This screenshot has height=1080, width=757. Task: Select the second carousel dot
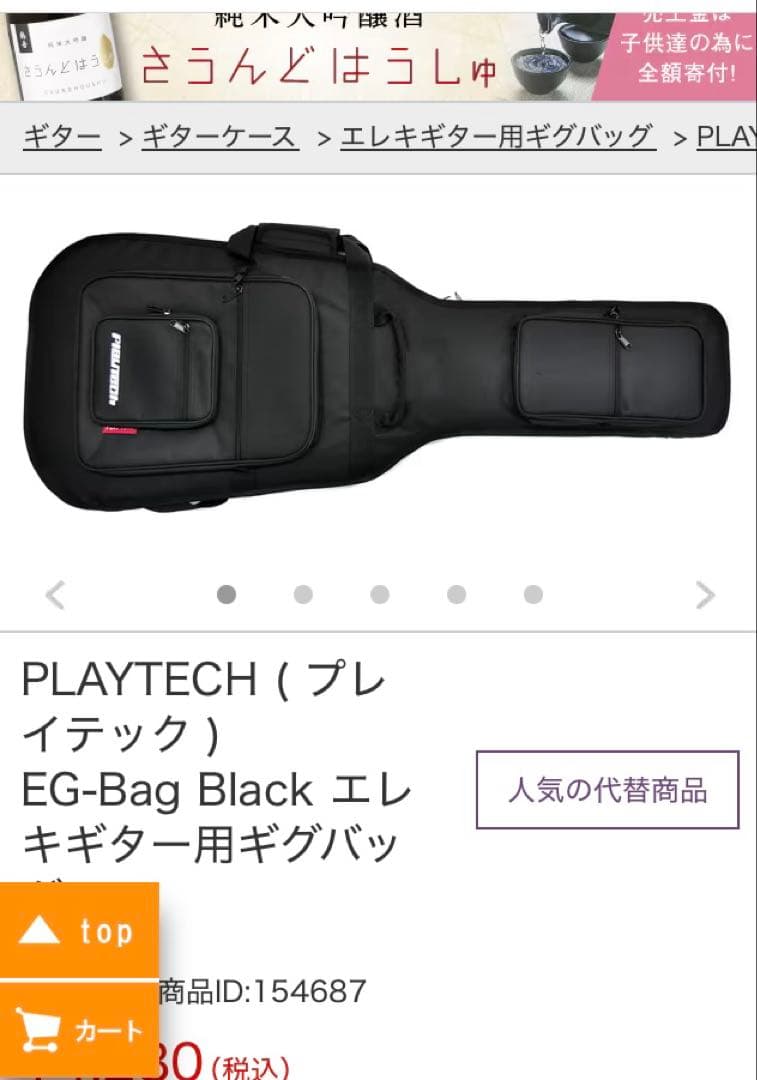coord(300,594)
